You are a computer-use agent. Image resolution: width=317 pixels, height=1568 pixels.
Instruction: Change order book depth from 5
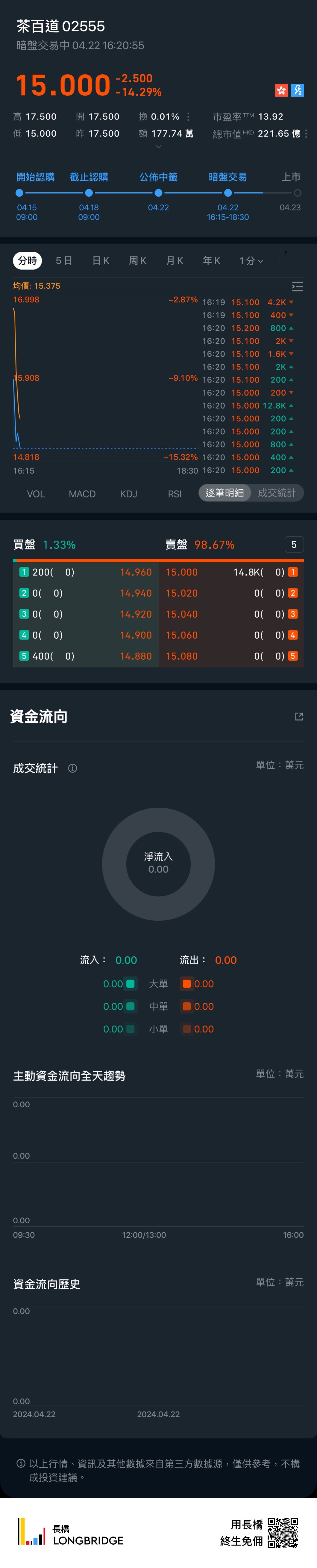pyautogui.click(x=294, y=544)
